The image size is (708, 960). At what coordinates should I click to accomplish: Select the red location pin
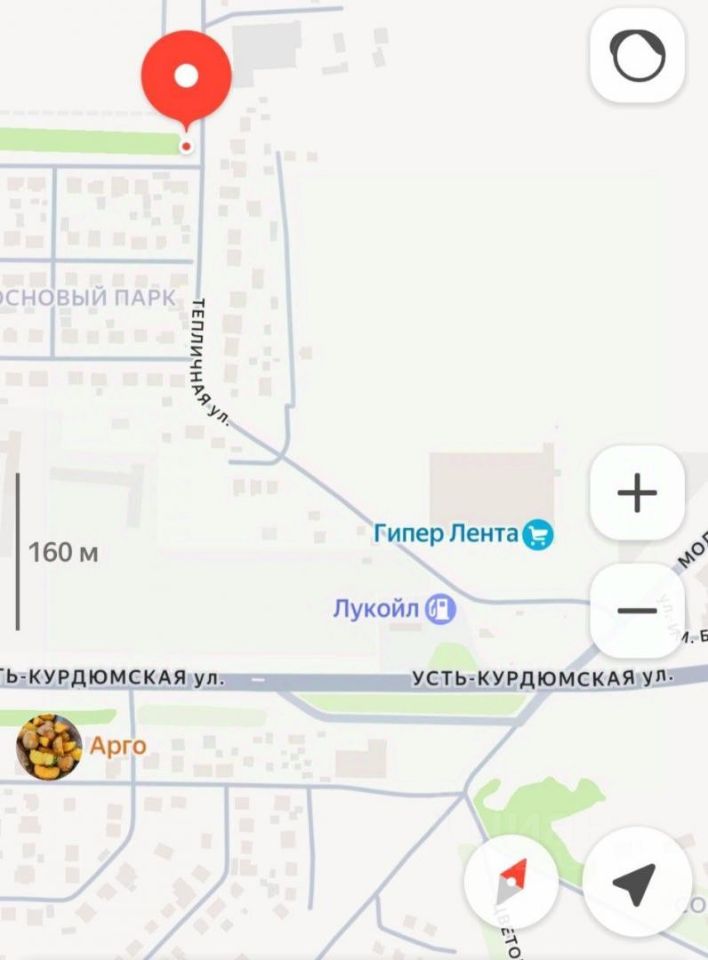tap(186, 76)
